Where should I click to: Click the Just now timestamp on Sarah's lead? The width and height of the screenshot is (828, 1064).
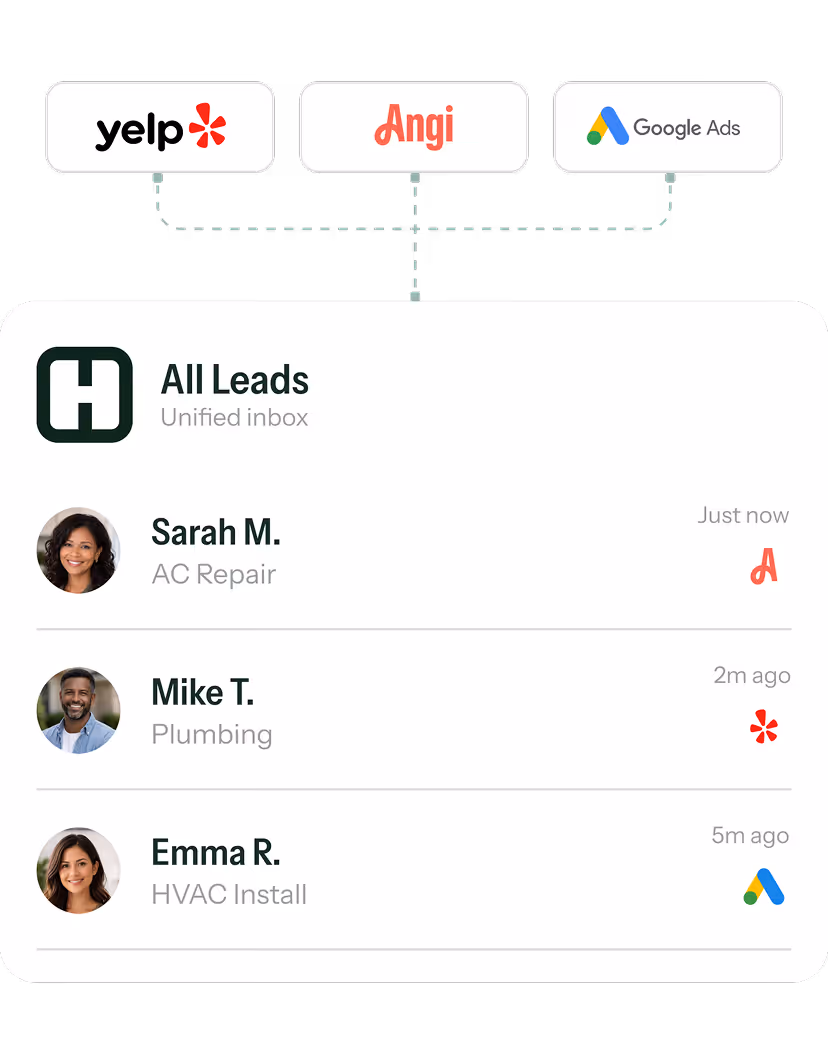tap(743, 515)
